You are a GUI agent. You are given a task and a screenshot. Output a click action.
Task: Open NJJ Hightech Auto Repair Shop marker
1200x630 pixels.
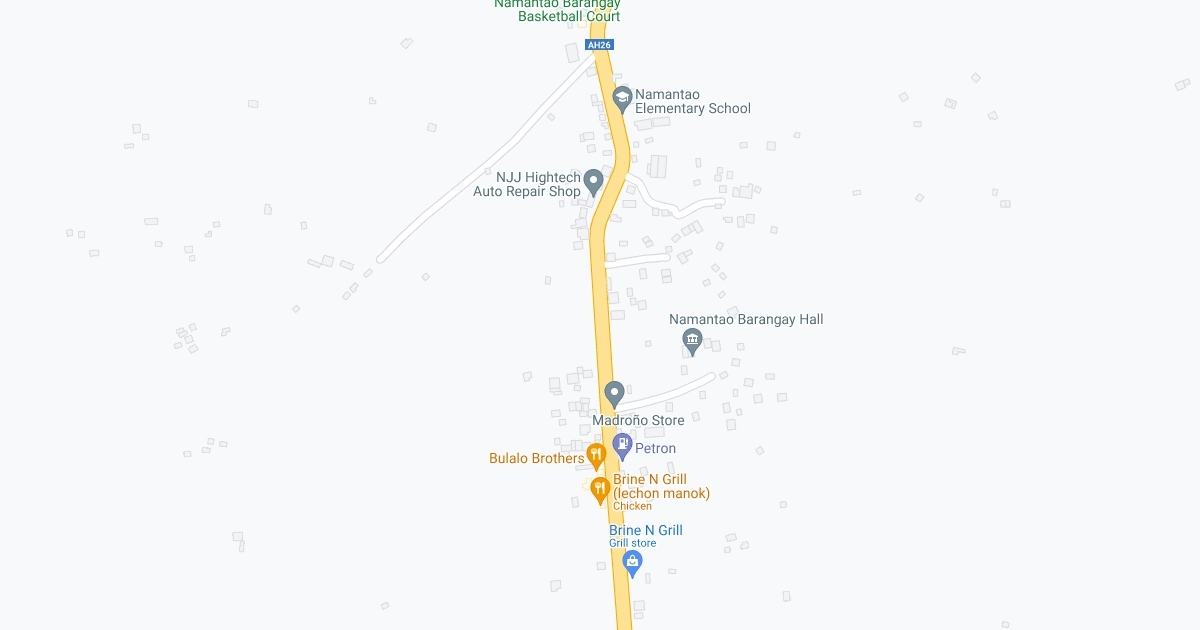point(593,181)
